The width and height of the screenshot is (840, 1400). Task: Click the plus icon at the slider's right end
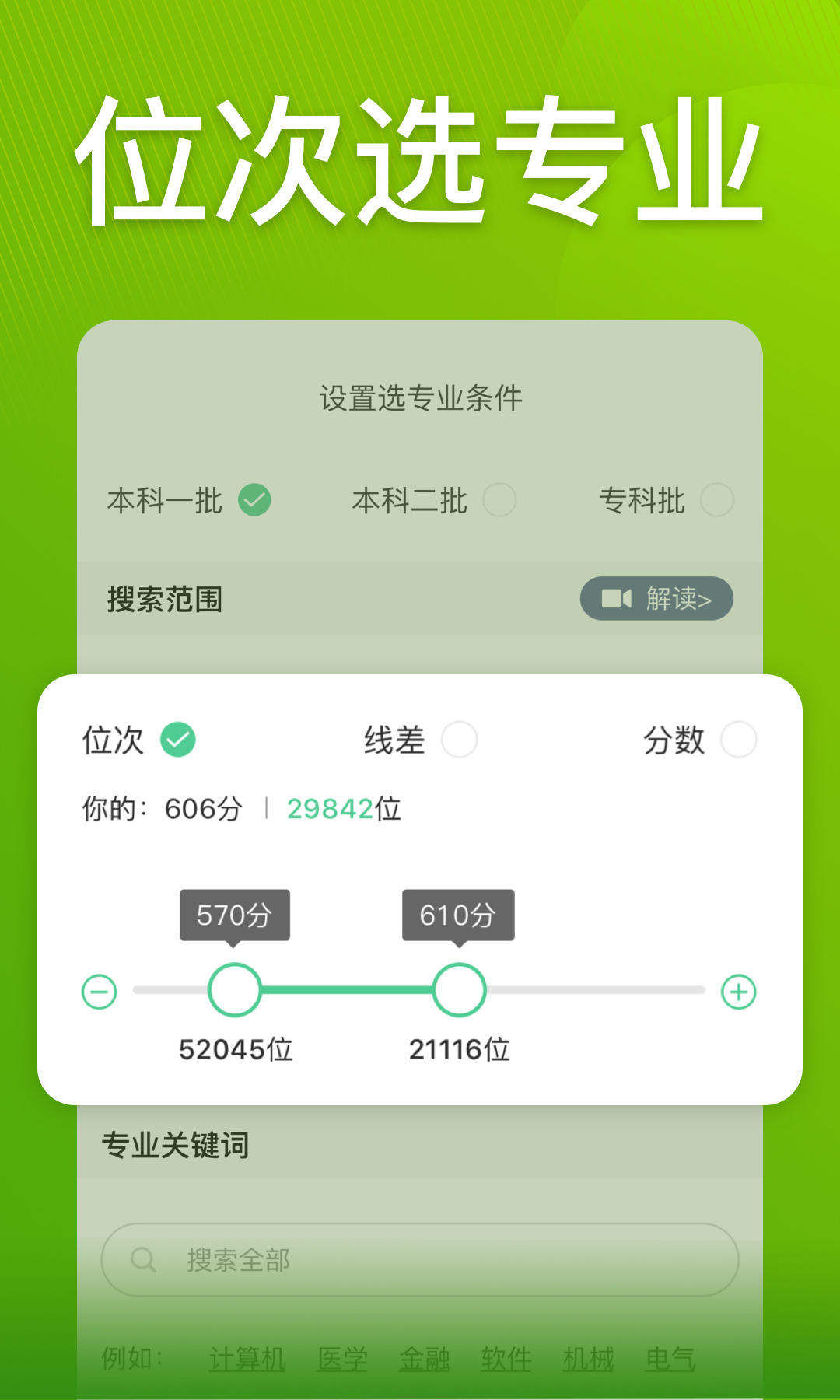739,991
